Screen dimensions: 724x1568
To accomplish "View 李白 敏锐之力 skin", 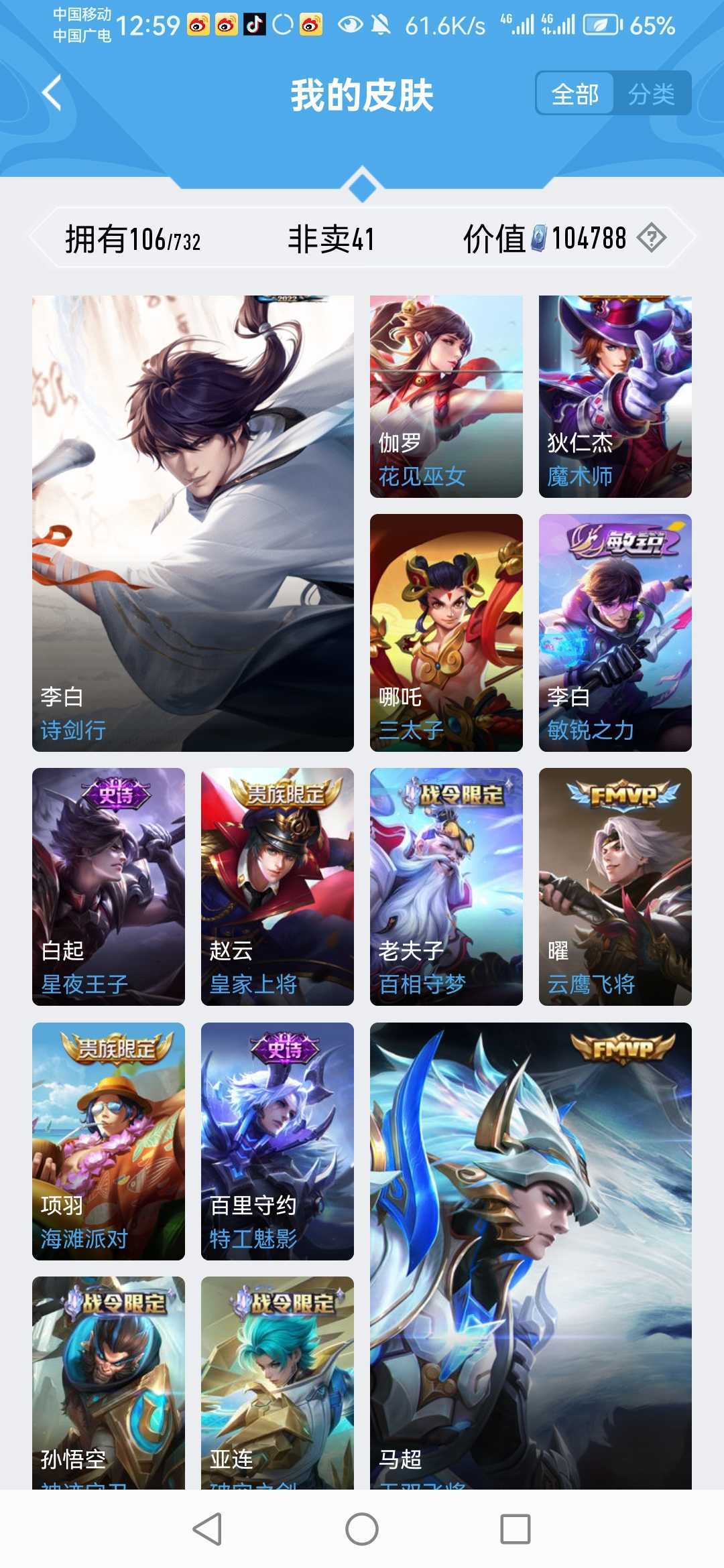I will 615,632.
